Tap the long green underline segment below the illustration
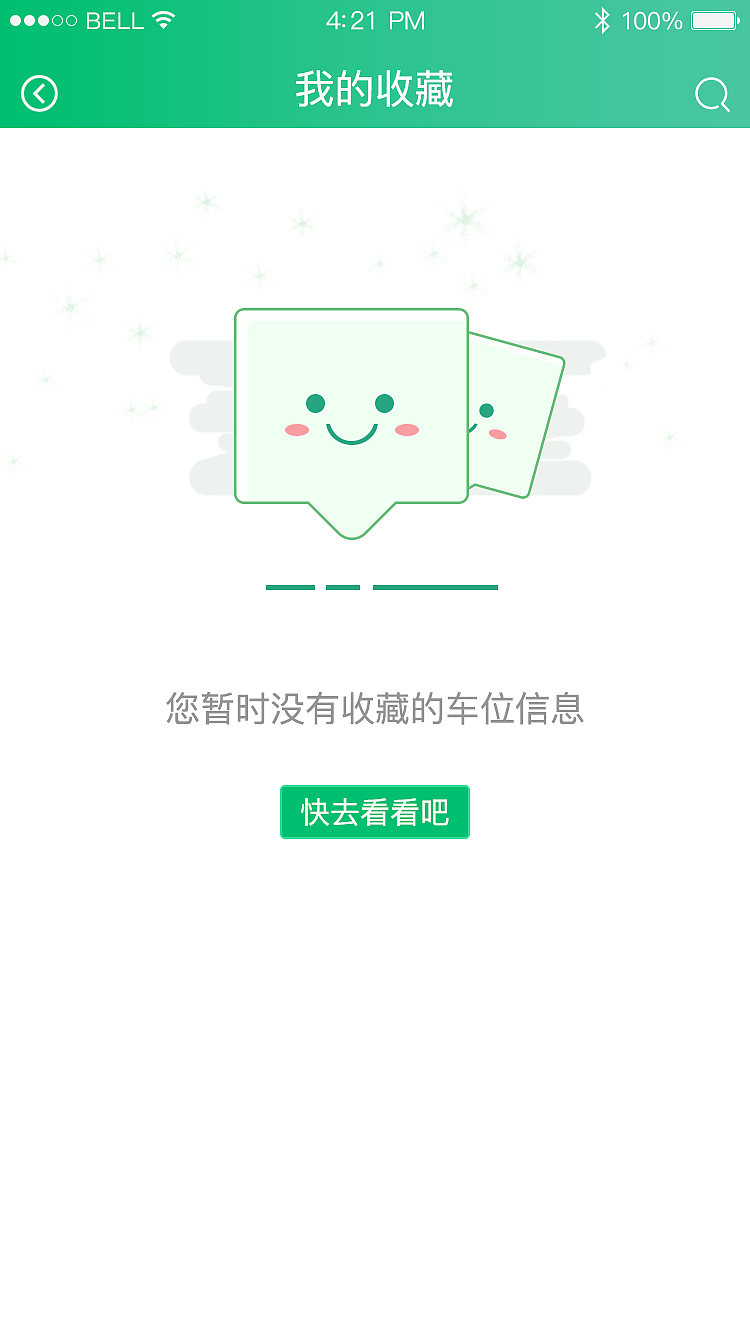 (435, 586)
